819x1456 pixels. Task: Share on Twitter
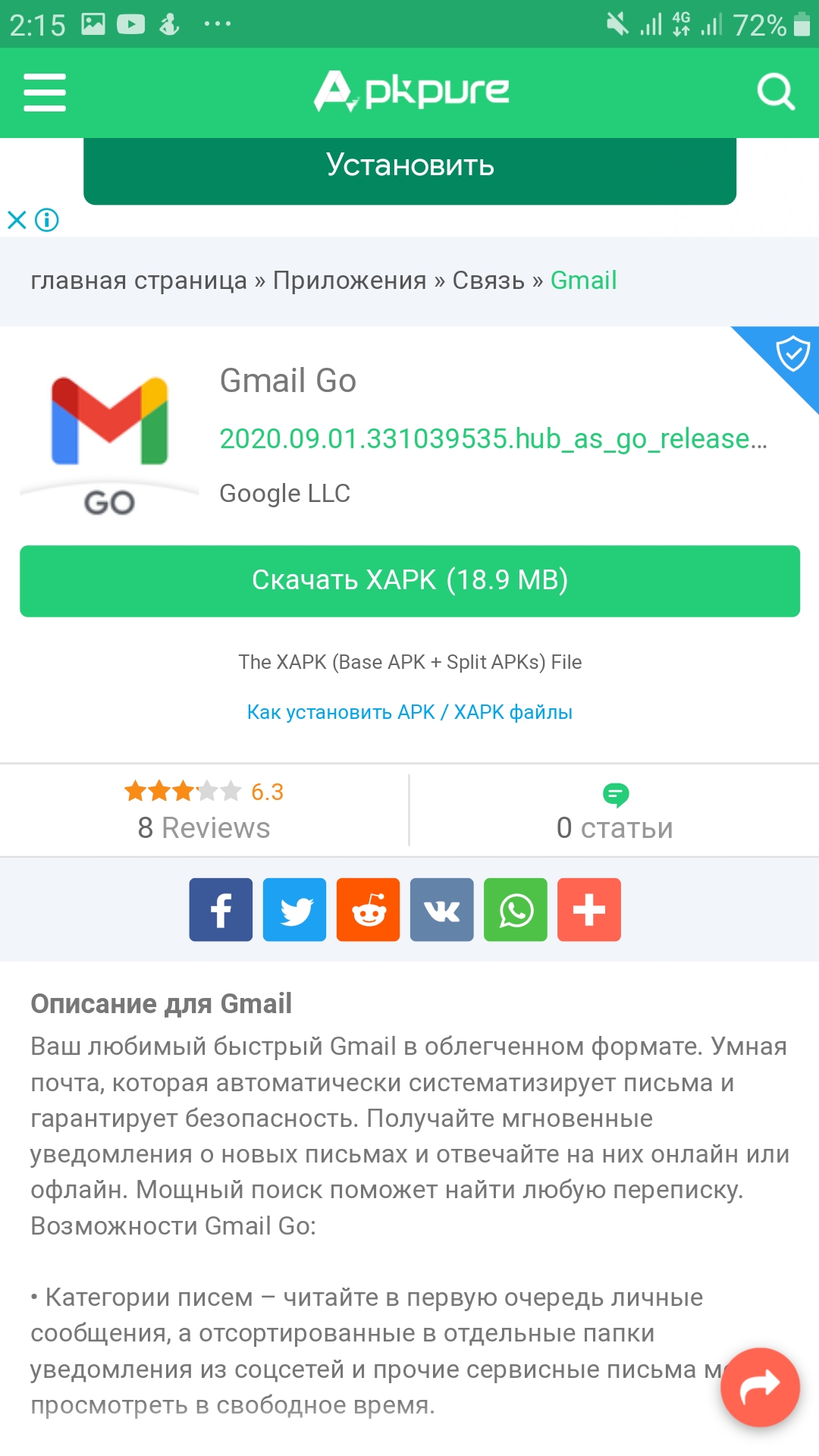point(294,910)
